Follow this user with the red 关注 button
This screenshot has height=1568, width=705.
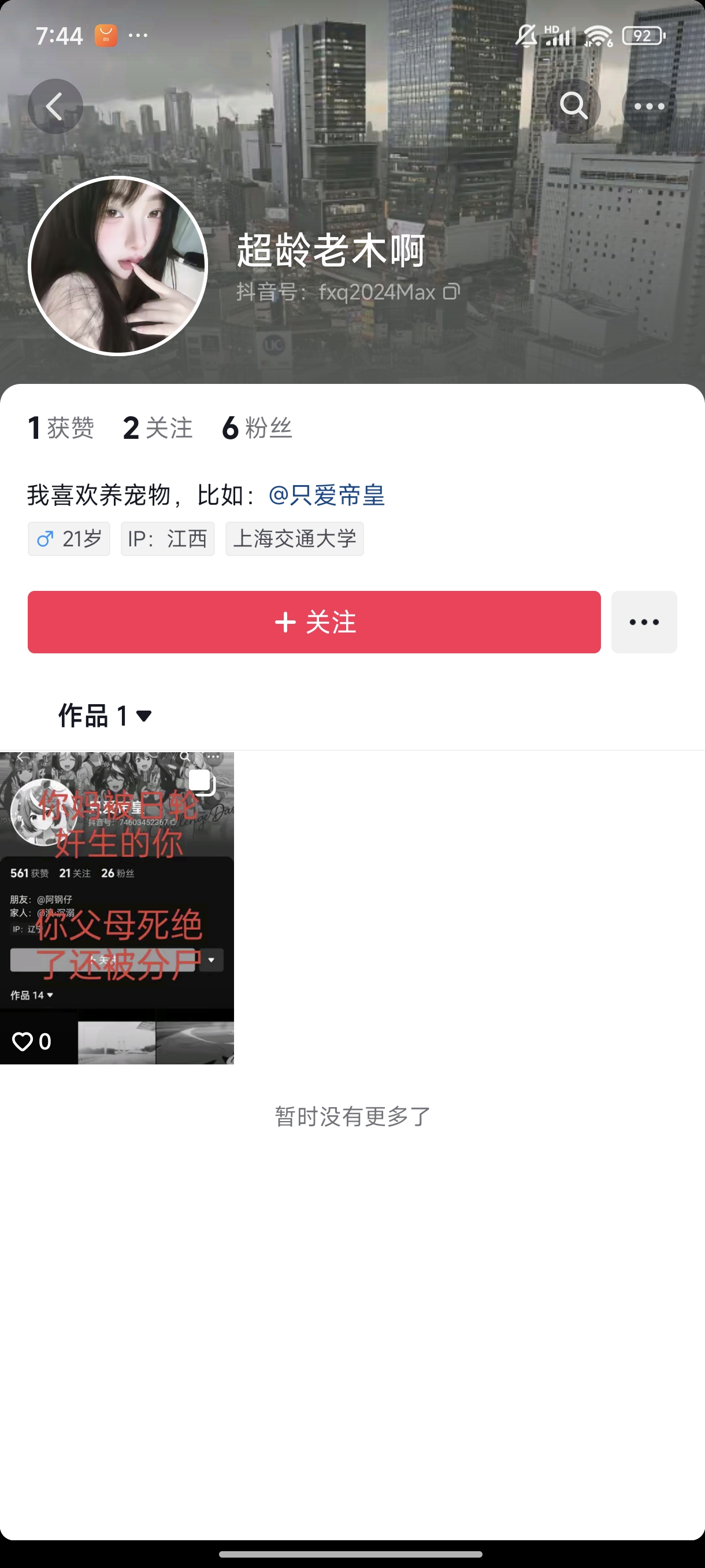(x=314, y=622)
